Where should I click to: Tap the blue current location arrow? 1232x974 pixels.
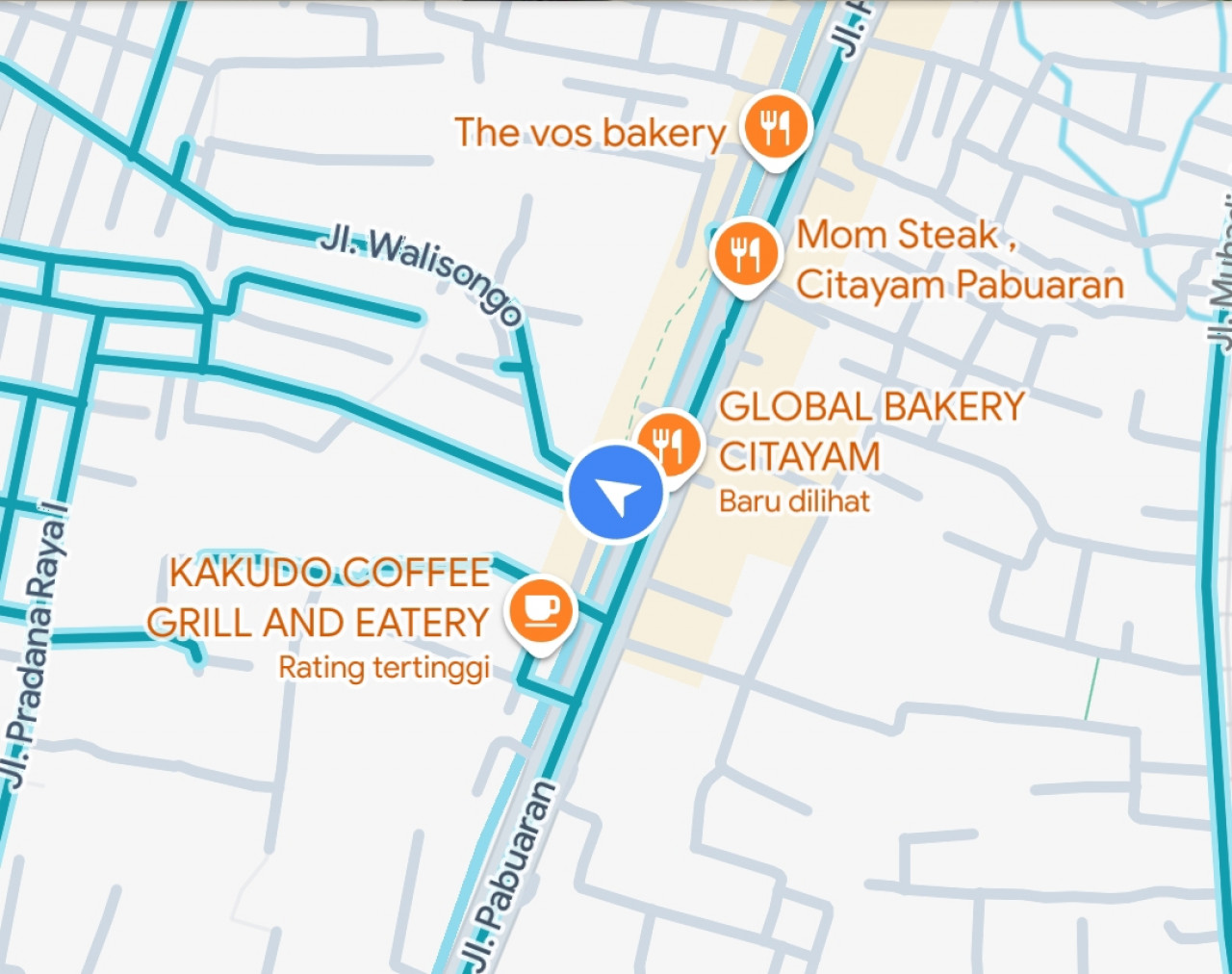pos(616,494)
